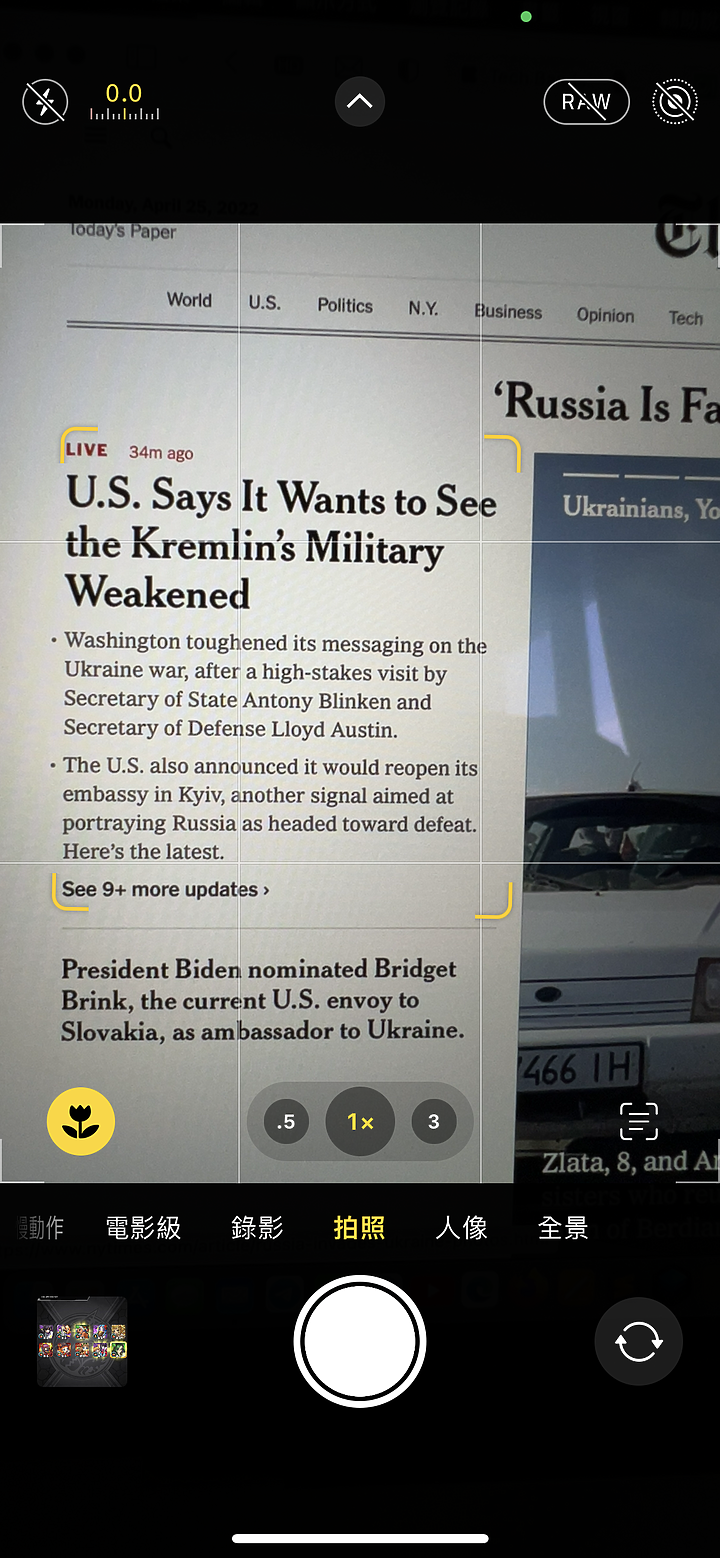This screenshot has height=1558, width=720.
Task: Switch to 電影級 cinematic mode
Action: point(143,1228)
